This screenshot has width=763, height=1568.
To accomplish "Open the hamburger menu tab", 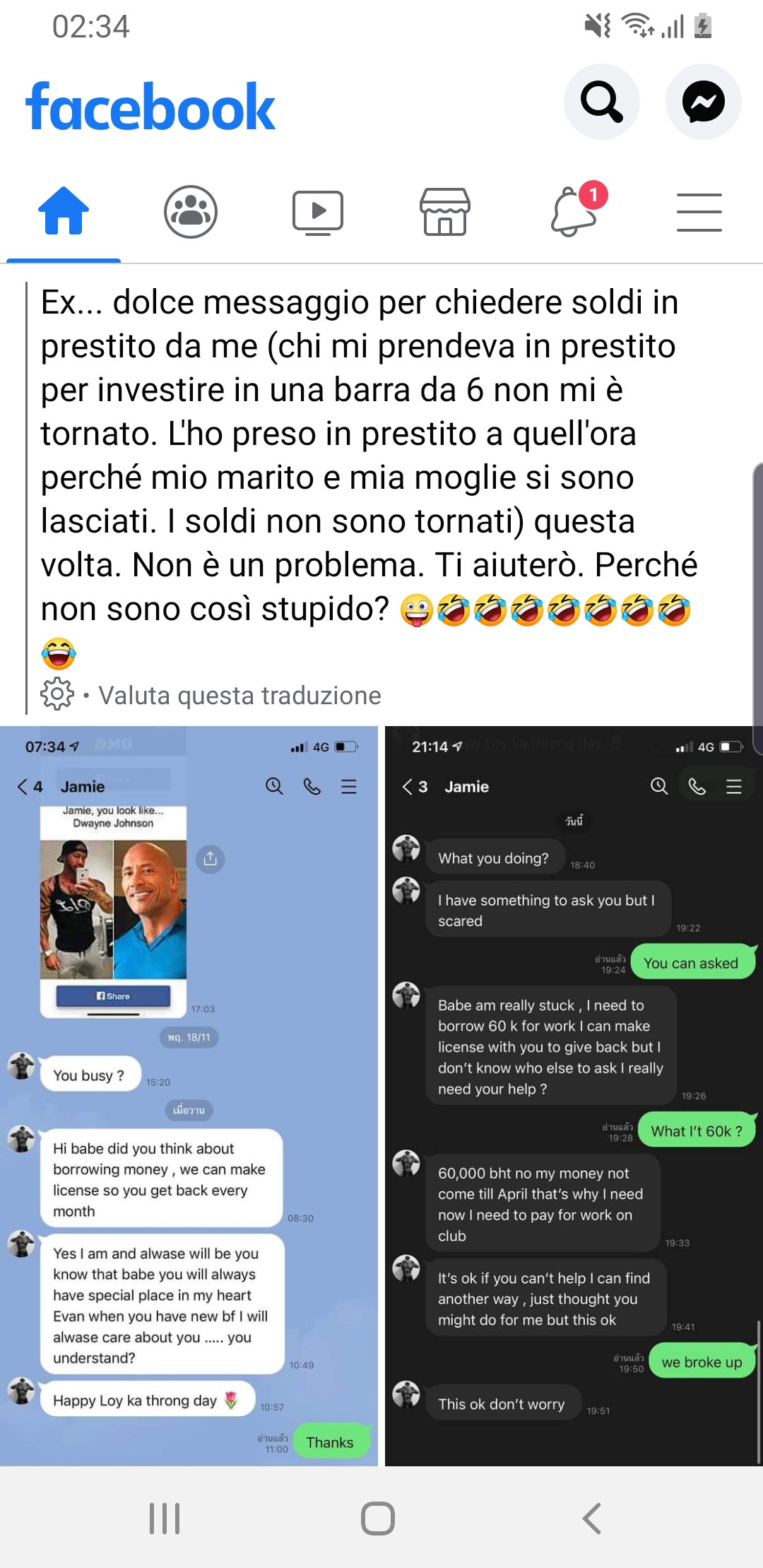I will pos(699,211).
